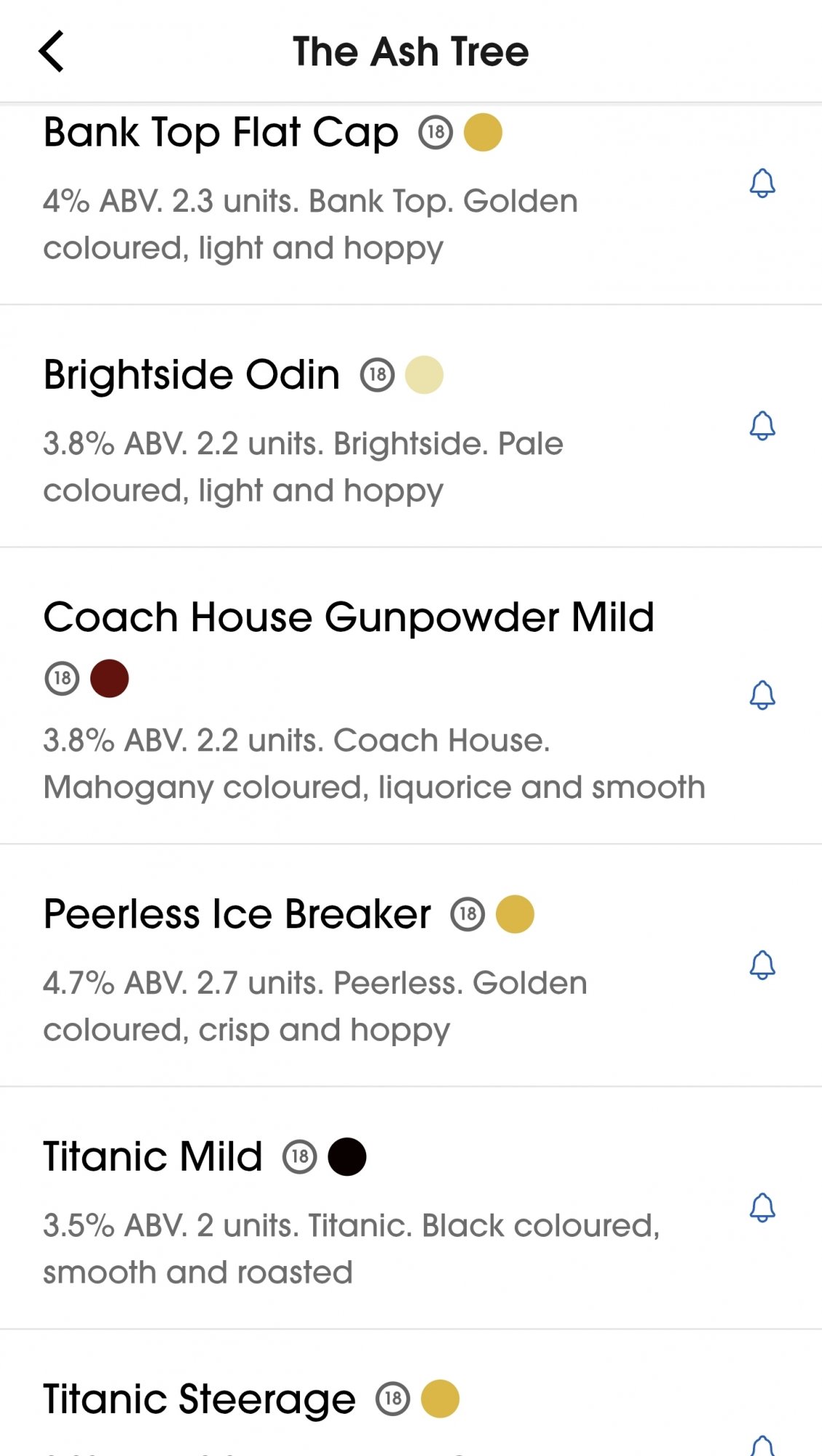Image resolution: width=822 pixels, height=1456 pixels.
Task: Open details for Brightside Odin
Action: pyautogui.click(x=191, y=374)
